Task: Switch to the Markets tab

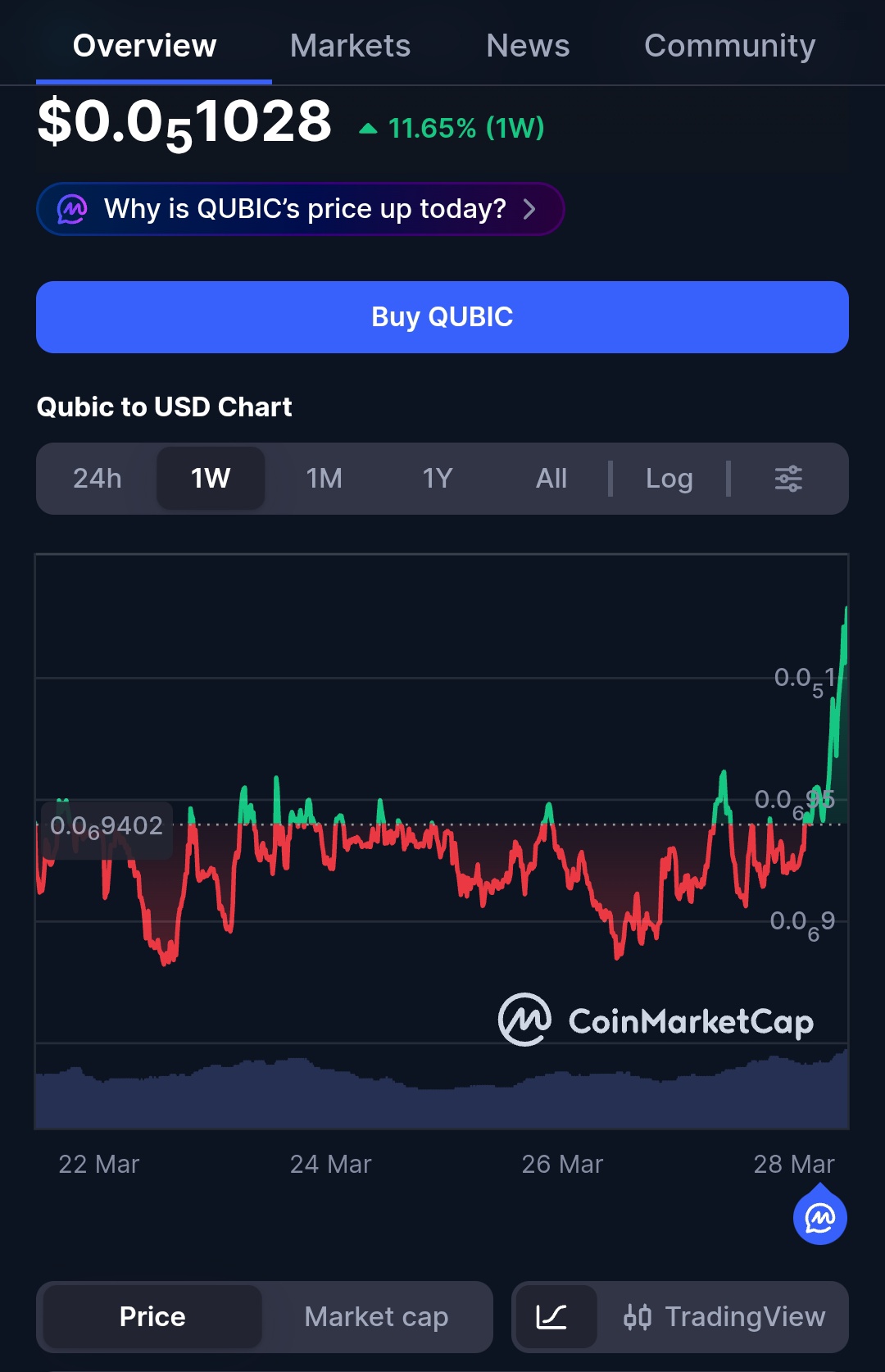Action: tap(350, 46)
